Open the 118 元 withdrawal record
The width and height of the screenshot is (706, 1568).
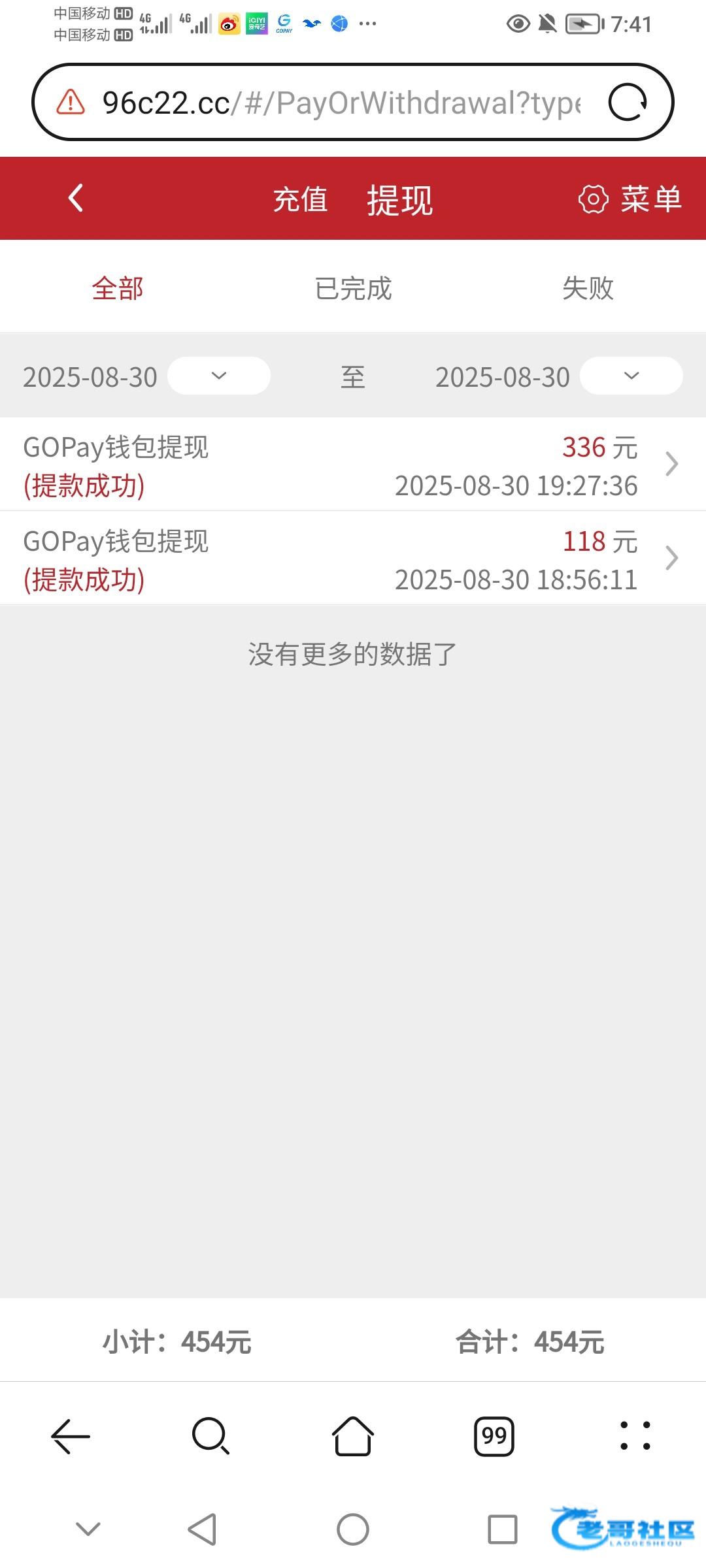(x=353, y=559)
